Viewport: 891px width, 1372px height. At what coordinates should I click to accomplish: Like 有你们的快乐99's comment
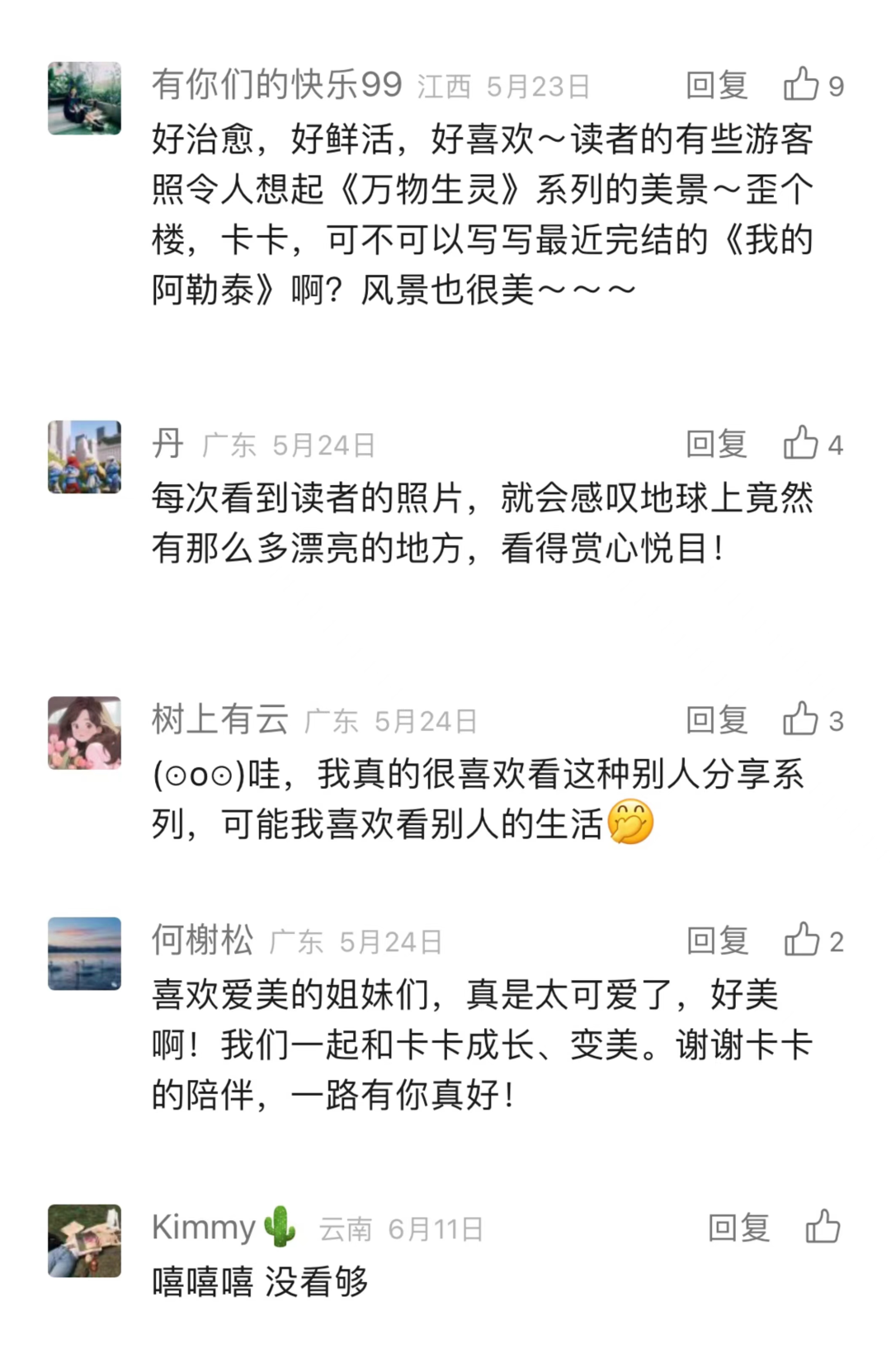[x=801, y=84]
